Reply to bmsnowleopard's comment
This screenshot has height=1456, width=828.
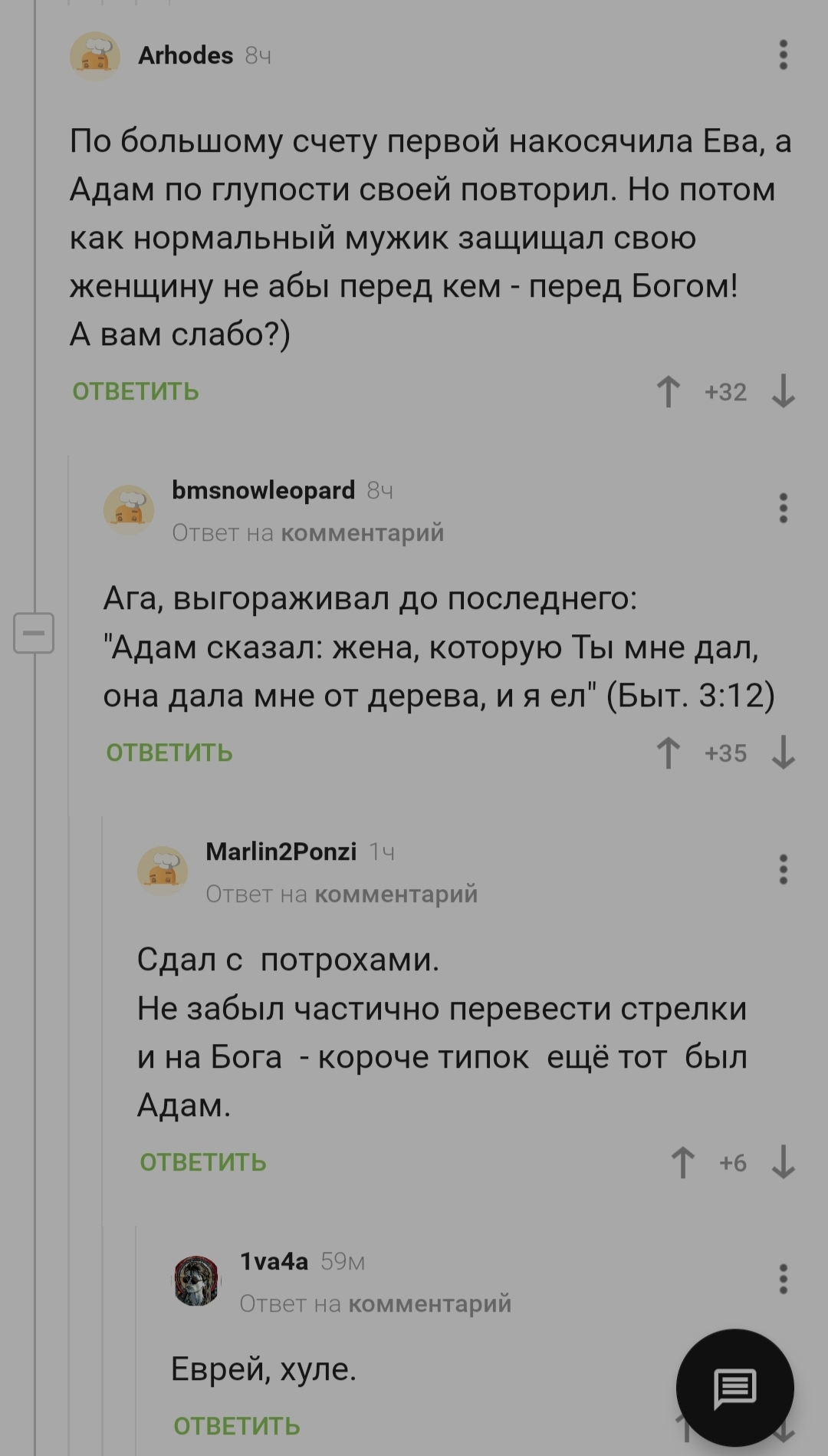point(169,753)
